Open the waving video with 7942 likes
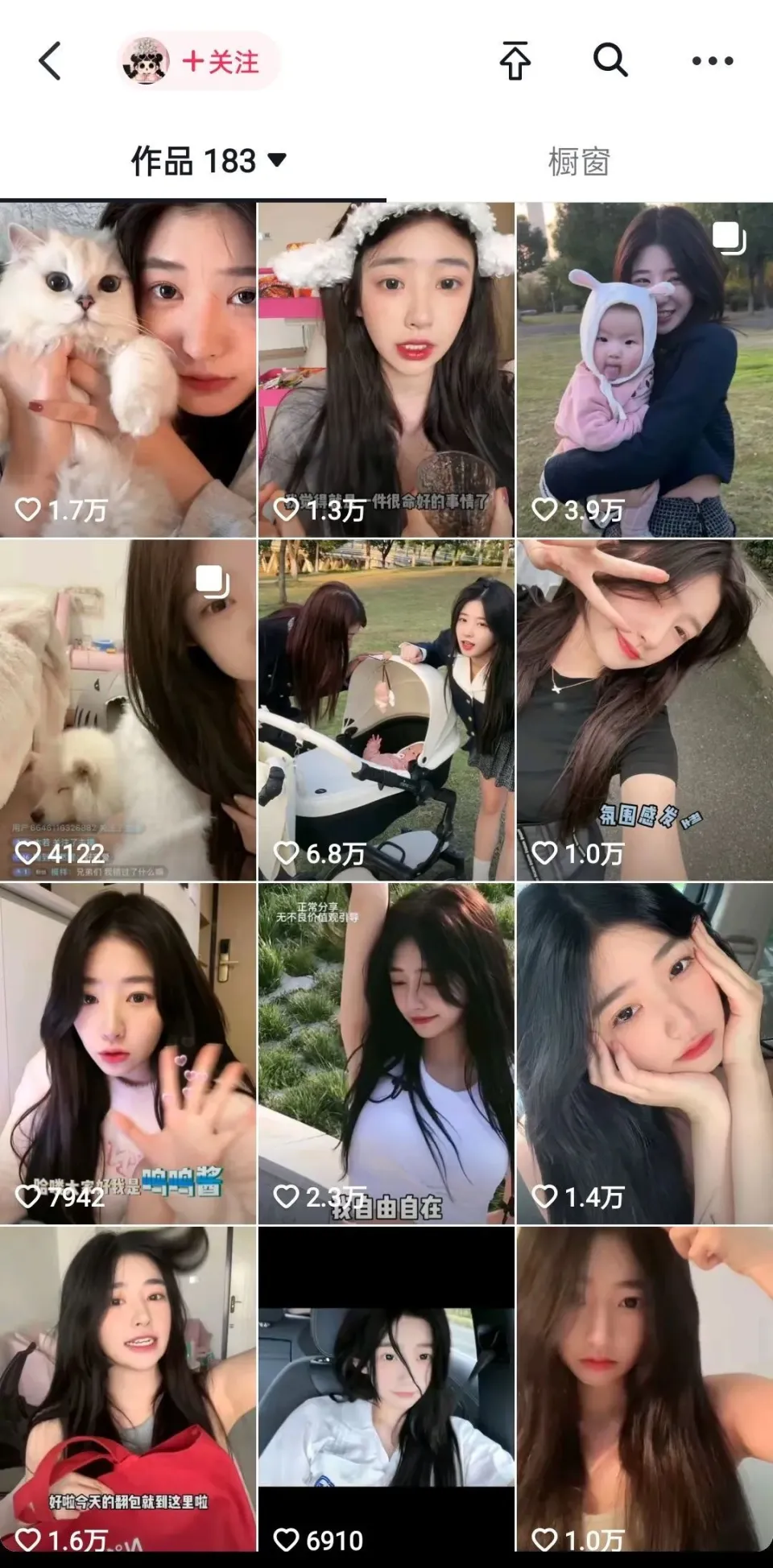The image size is (773, 1568). pos(128,1053)
